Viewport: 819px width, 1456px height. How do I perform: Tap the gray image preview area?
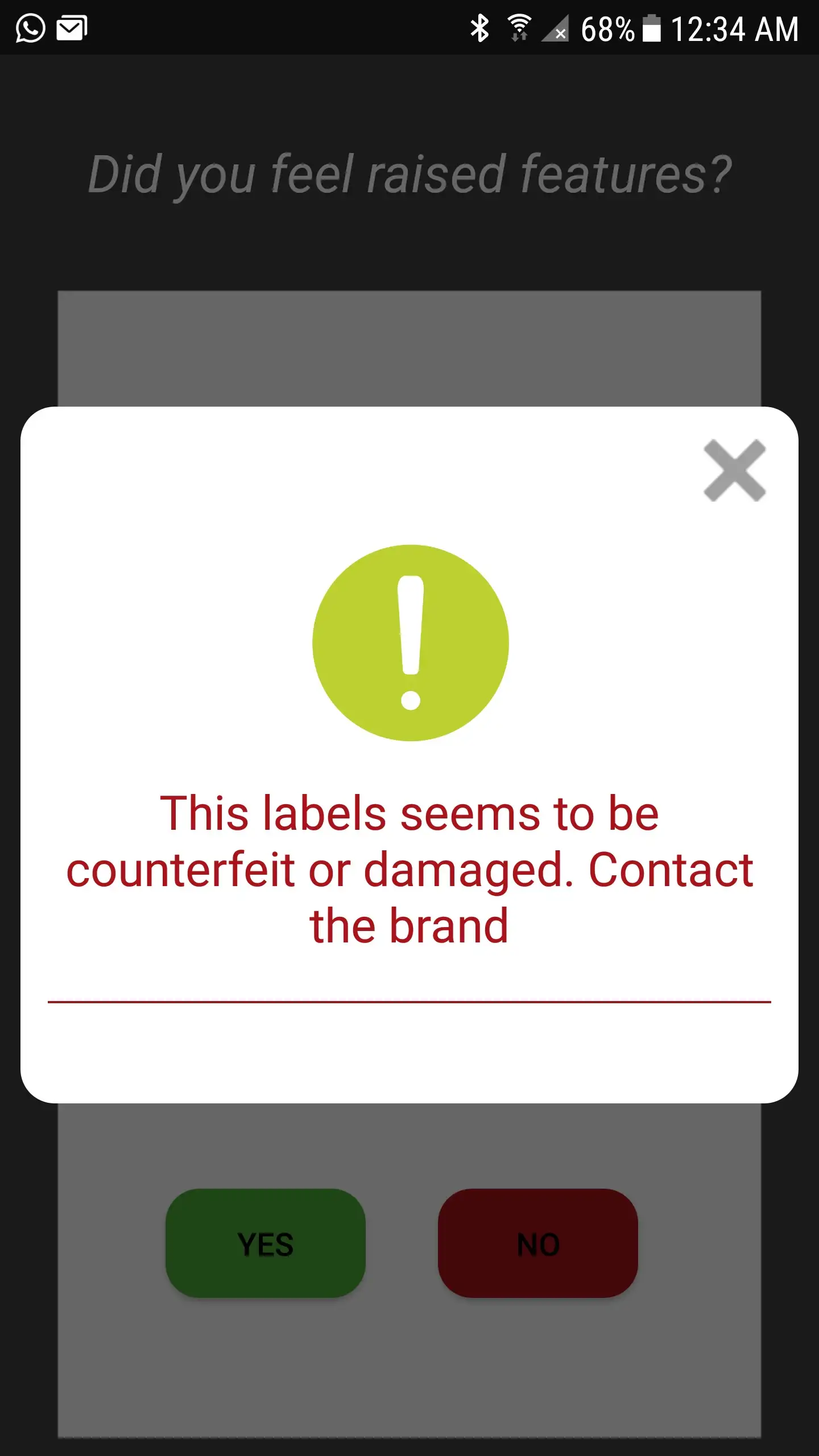[x=409, y=347]
